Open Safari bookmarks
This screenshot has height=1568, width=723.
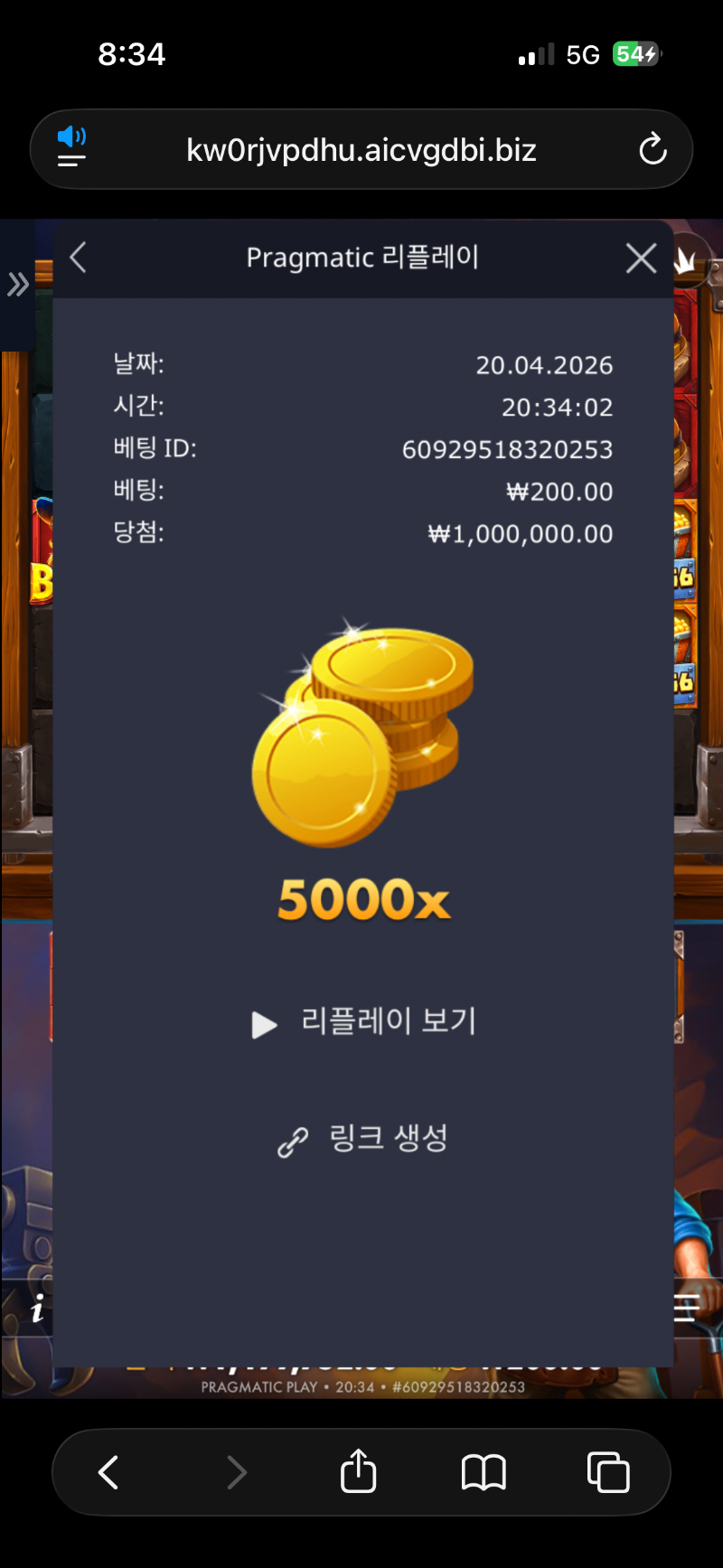pos(484,1472)
